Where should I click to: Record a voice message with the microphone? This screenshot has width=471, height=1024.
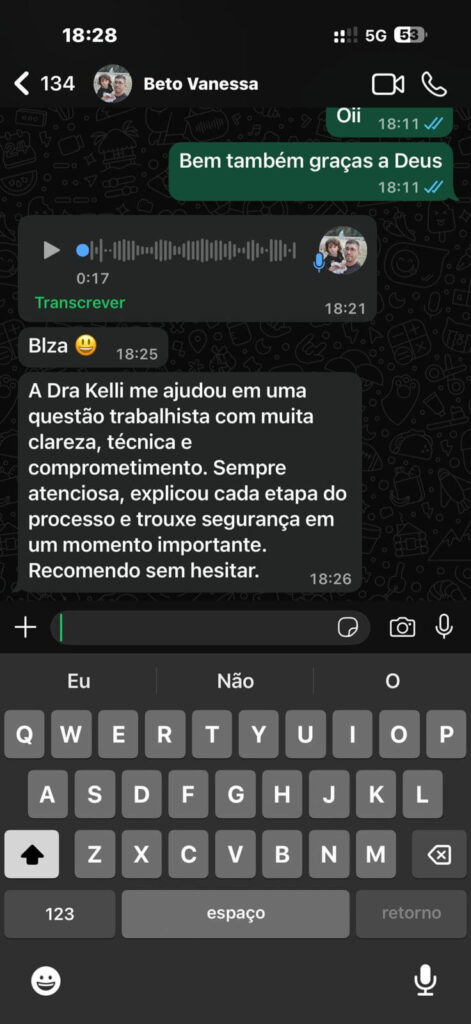tap(444, 627)
